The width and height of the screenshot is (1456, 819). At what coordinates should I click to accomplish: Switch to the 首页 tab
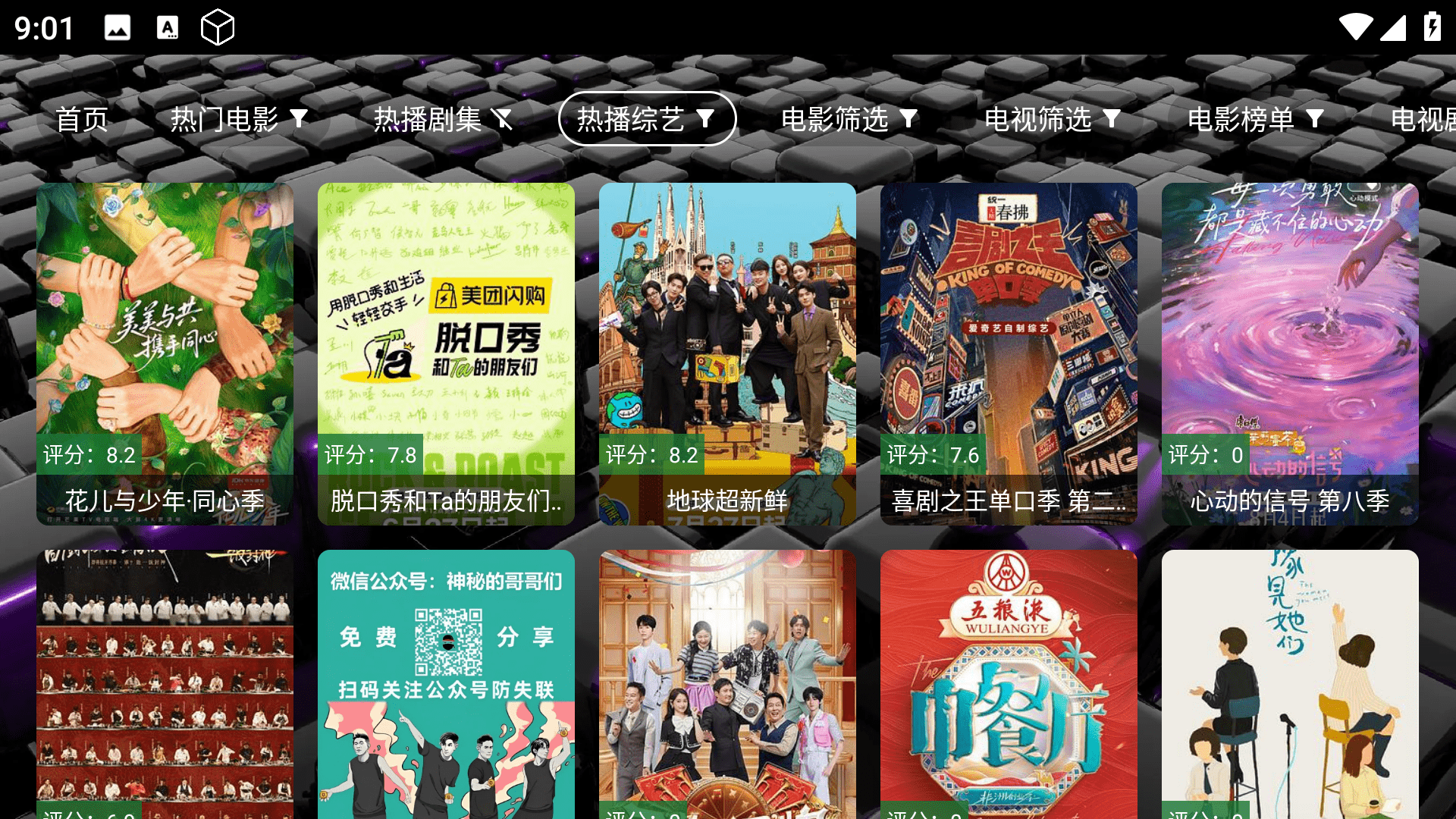[82, 119]
